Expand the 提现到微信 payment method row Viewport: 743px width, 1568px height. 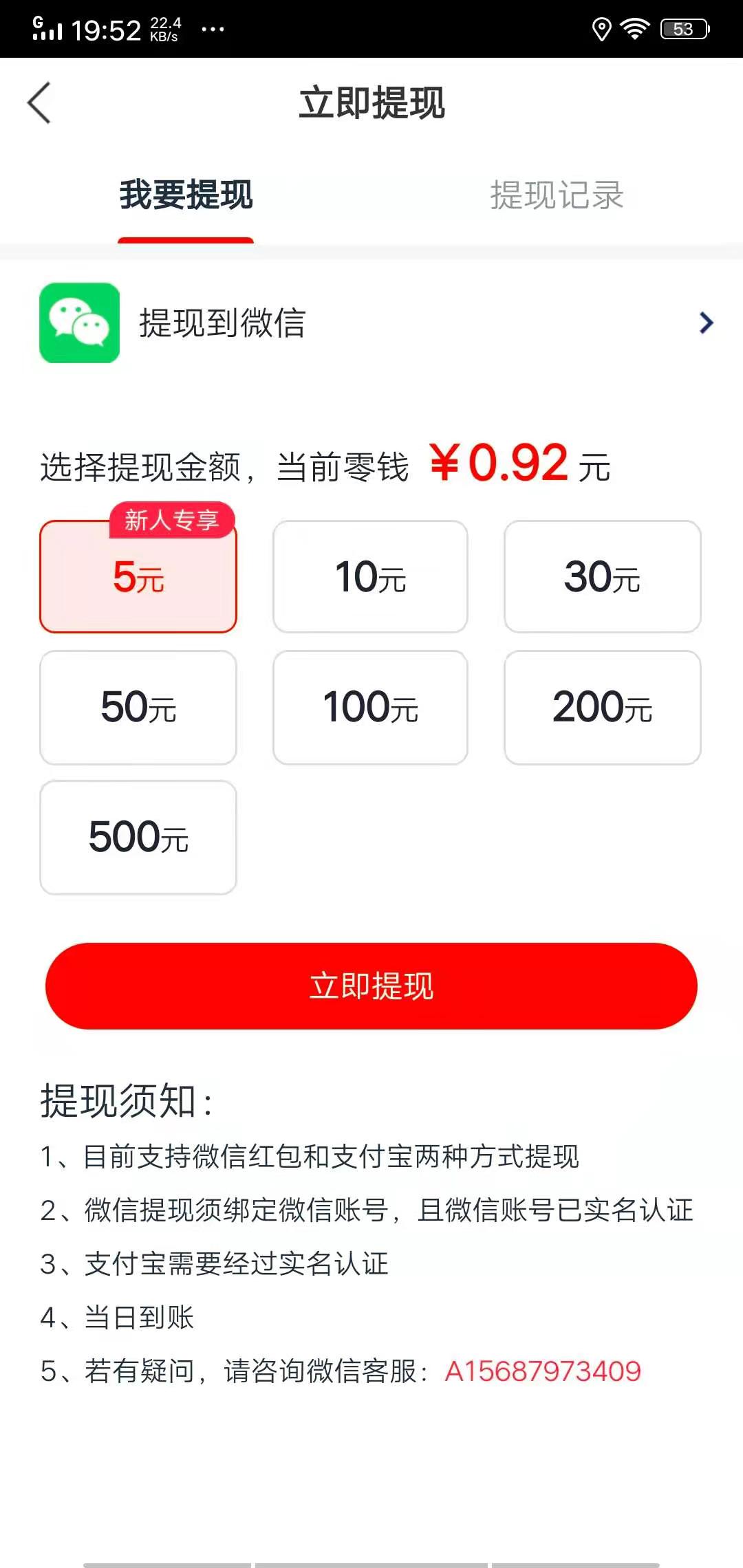(x=371, y=323)
